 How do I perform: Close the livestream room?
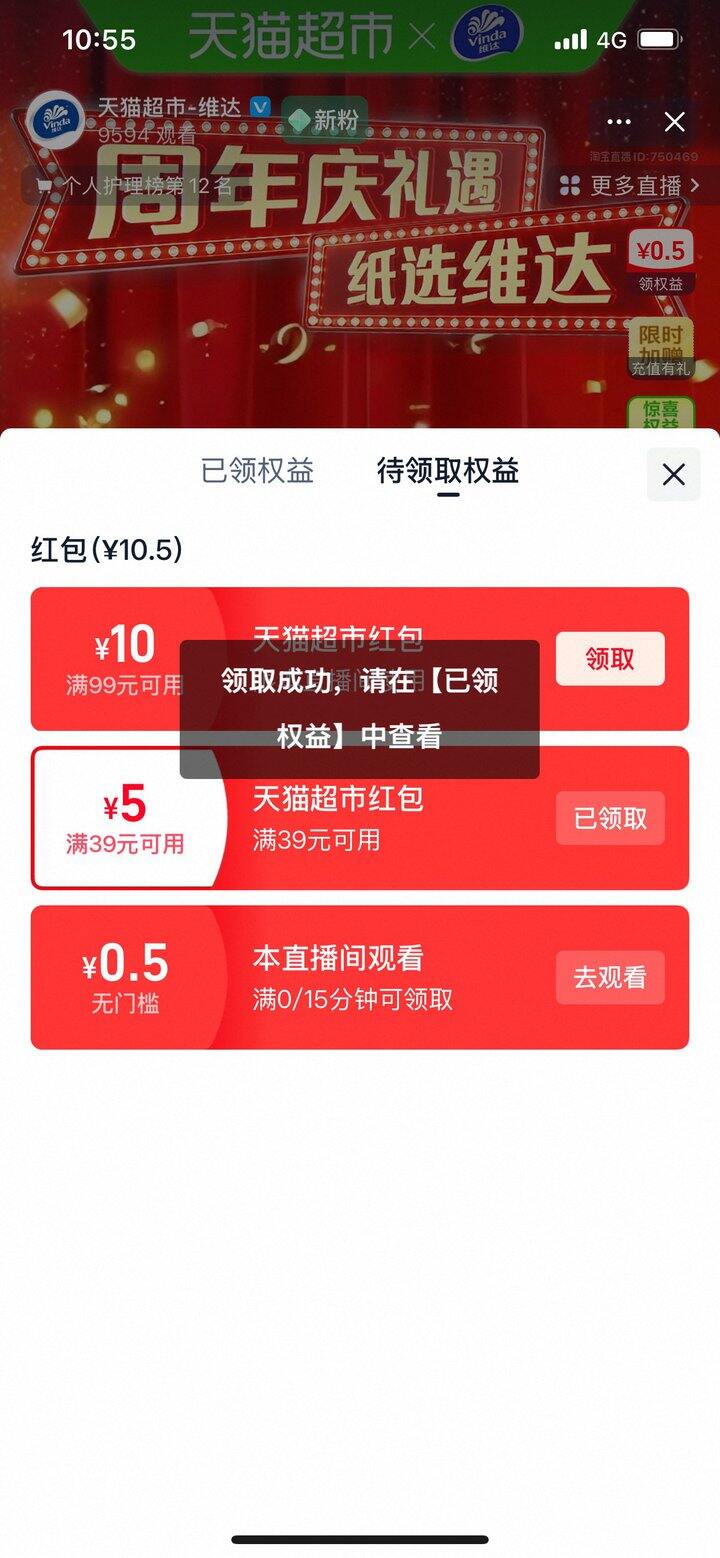click(675, 122)
